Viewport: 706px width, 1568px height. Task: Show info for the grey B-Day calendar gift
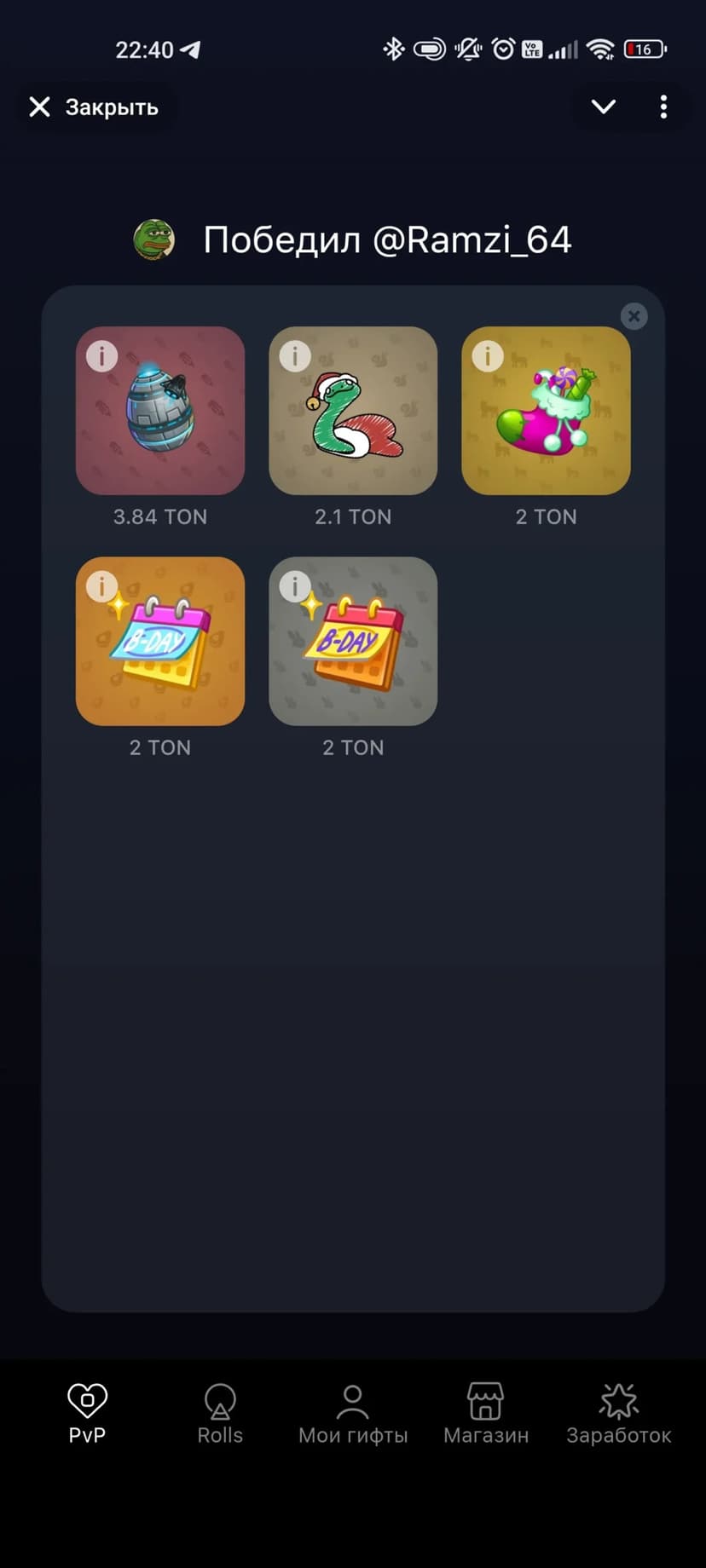pyautogui.click(x=295, y=585)
